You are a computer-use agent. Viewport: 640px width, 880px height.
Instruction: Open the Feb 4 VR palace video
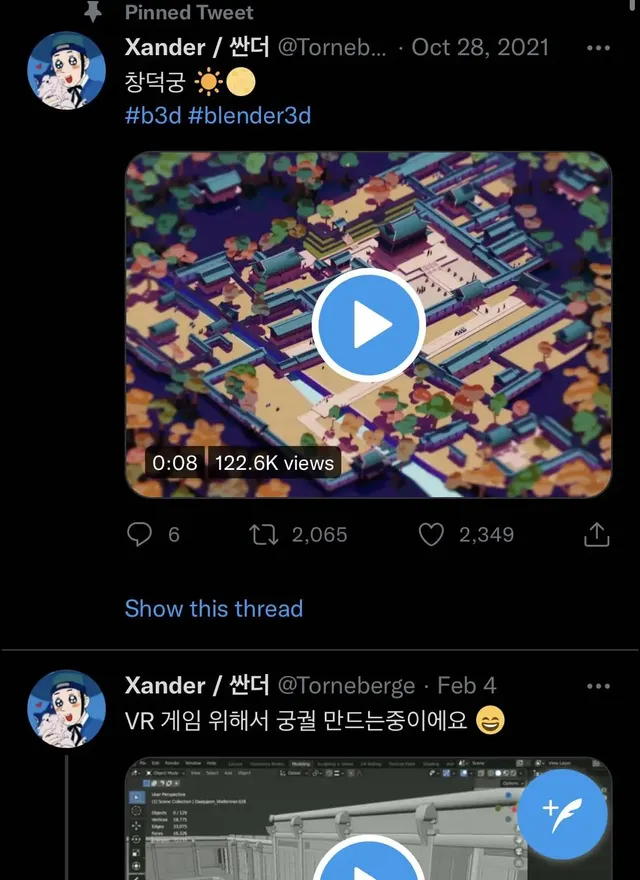330,820
